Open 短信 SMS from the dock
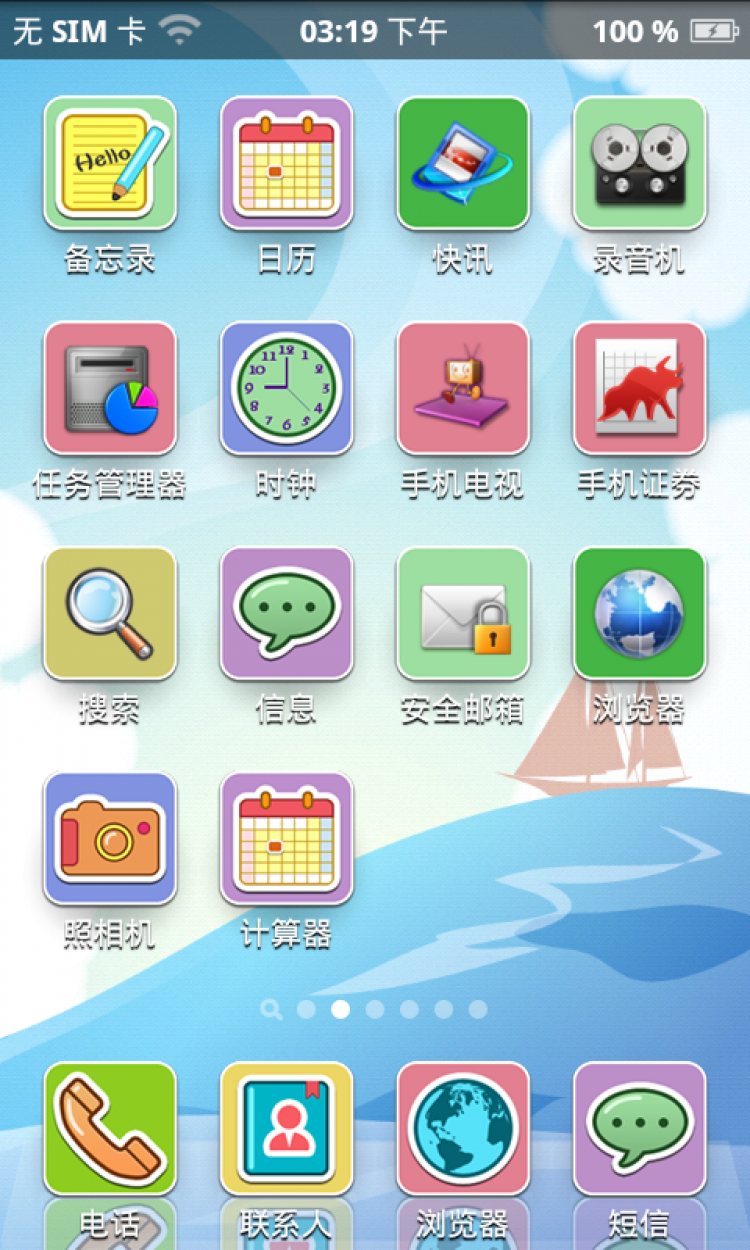Image resolution: width=750 pixels, height=1250 pixels. 639,1128
